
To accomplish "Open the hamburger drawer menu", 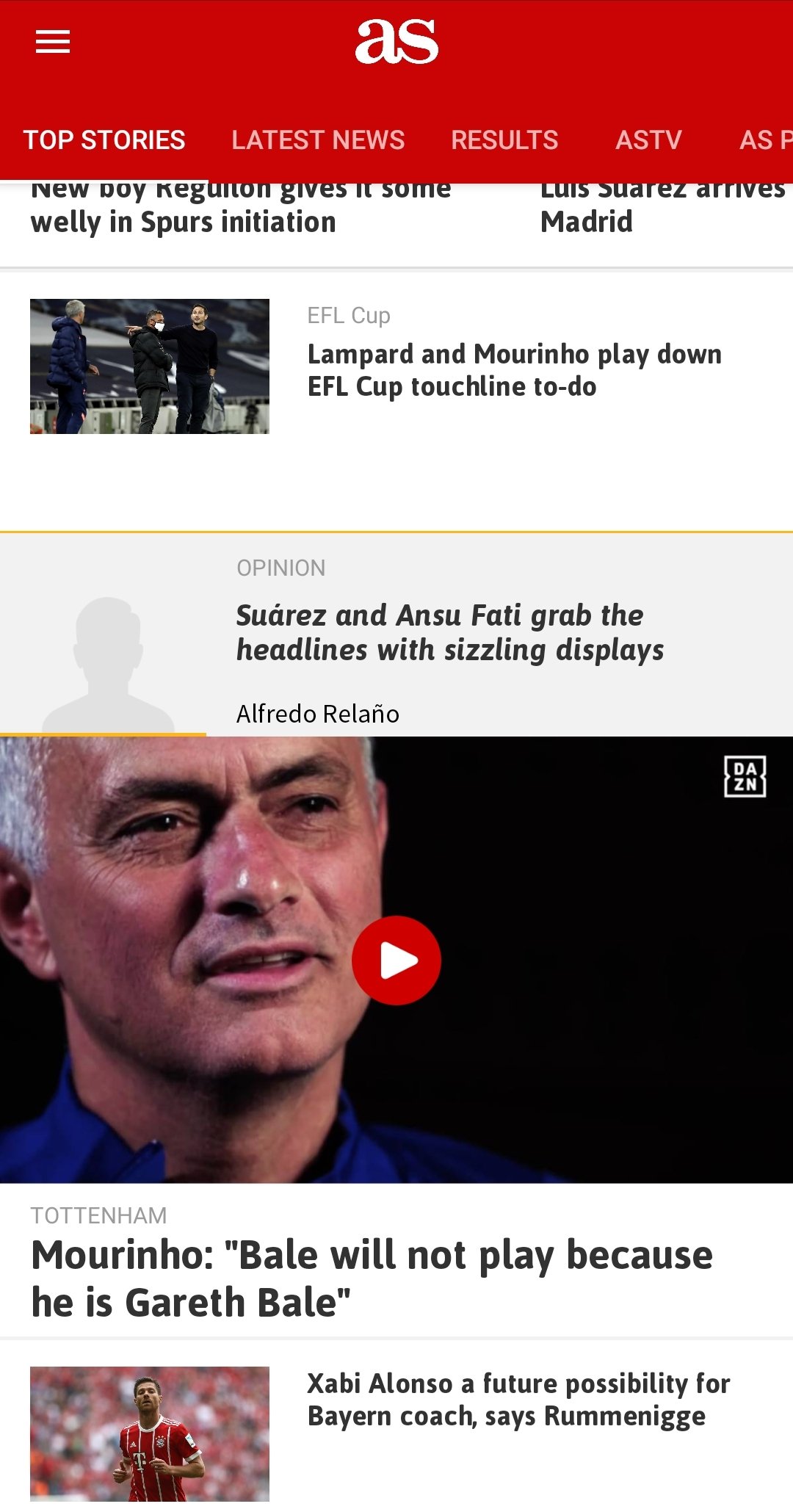I will click(53, 42).
